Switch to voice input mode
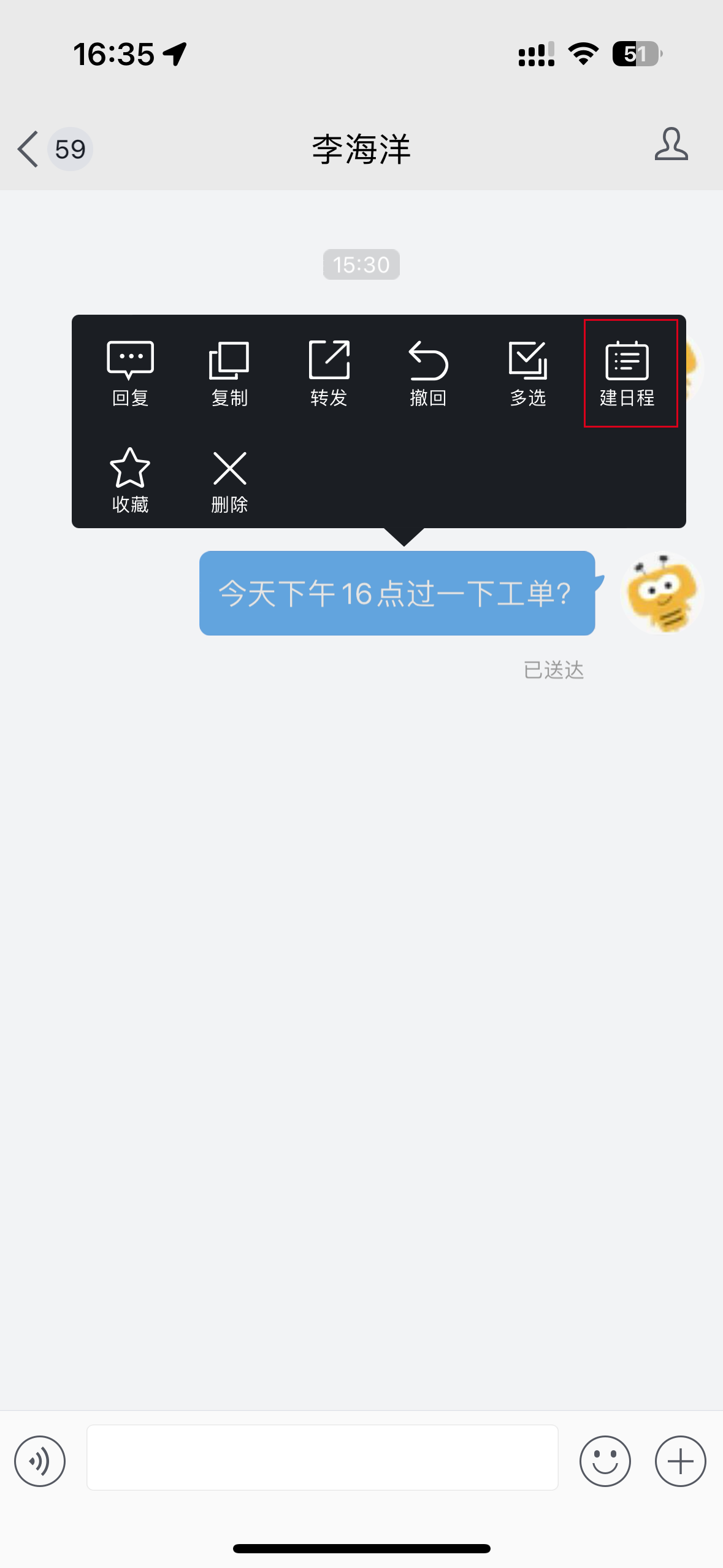The width and height of the screenshot is (723, 1568). [x=40, y=1461]
